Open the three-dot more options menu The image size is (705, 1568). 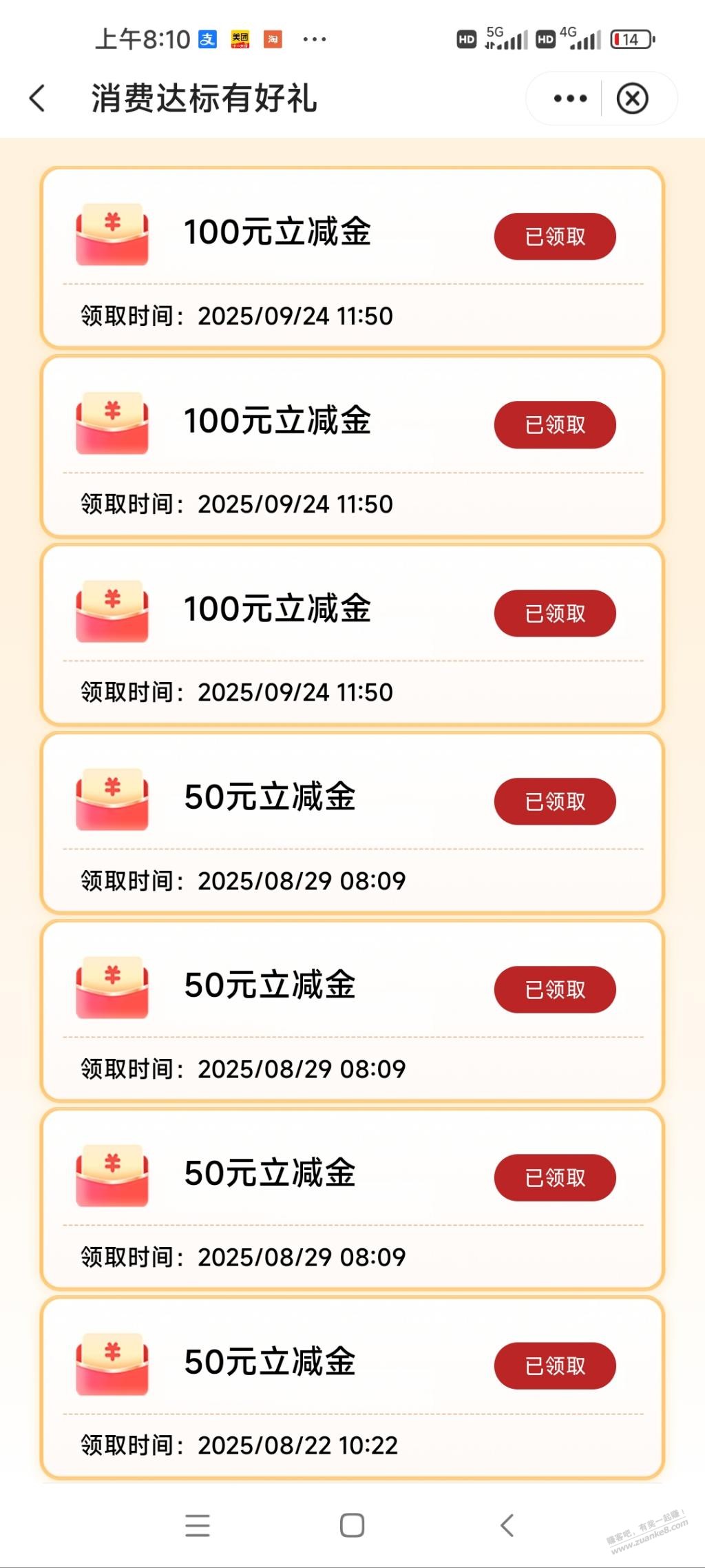(x=570, y=99)
